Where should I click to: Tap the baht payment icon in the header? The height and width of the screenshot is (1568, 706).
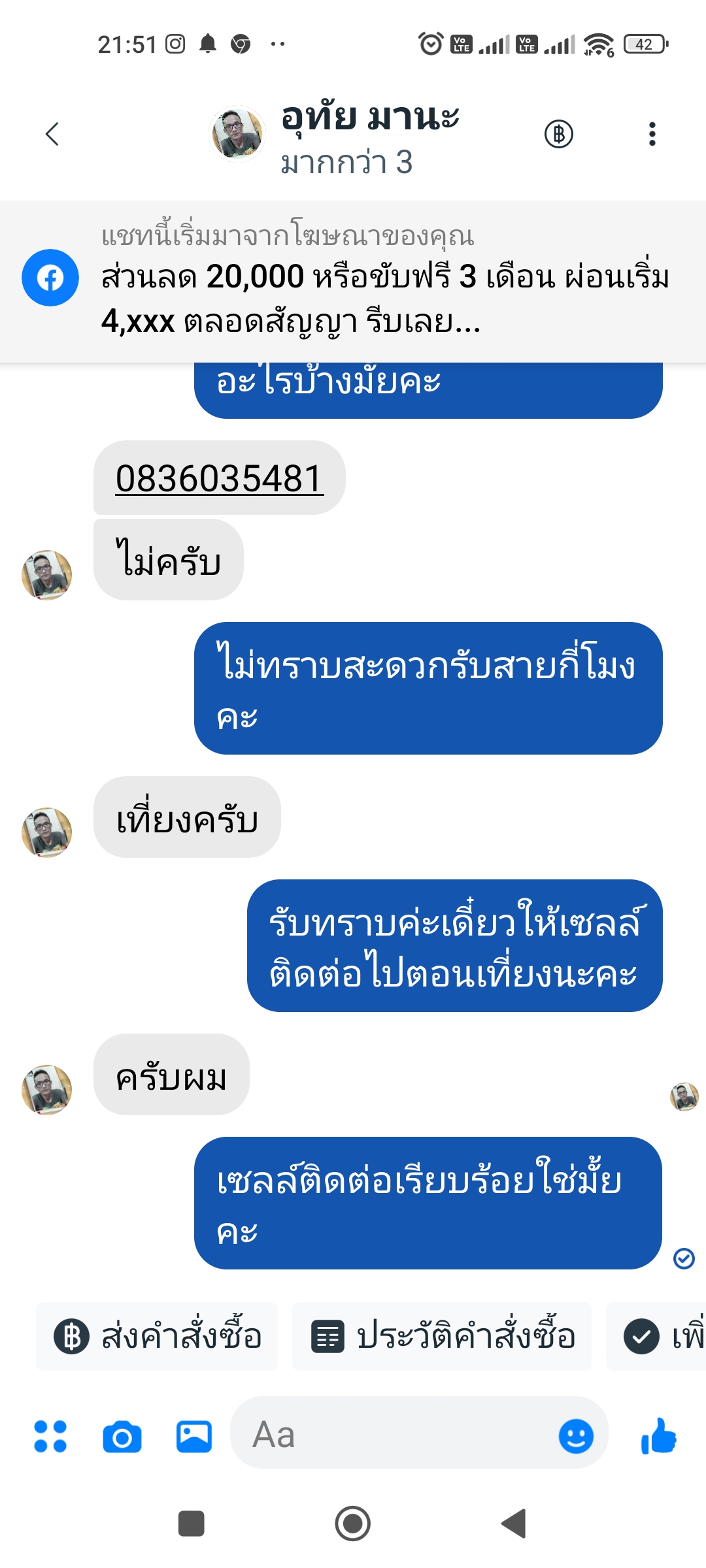(x=559, y=134)
